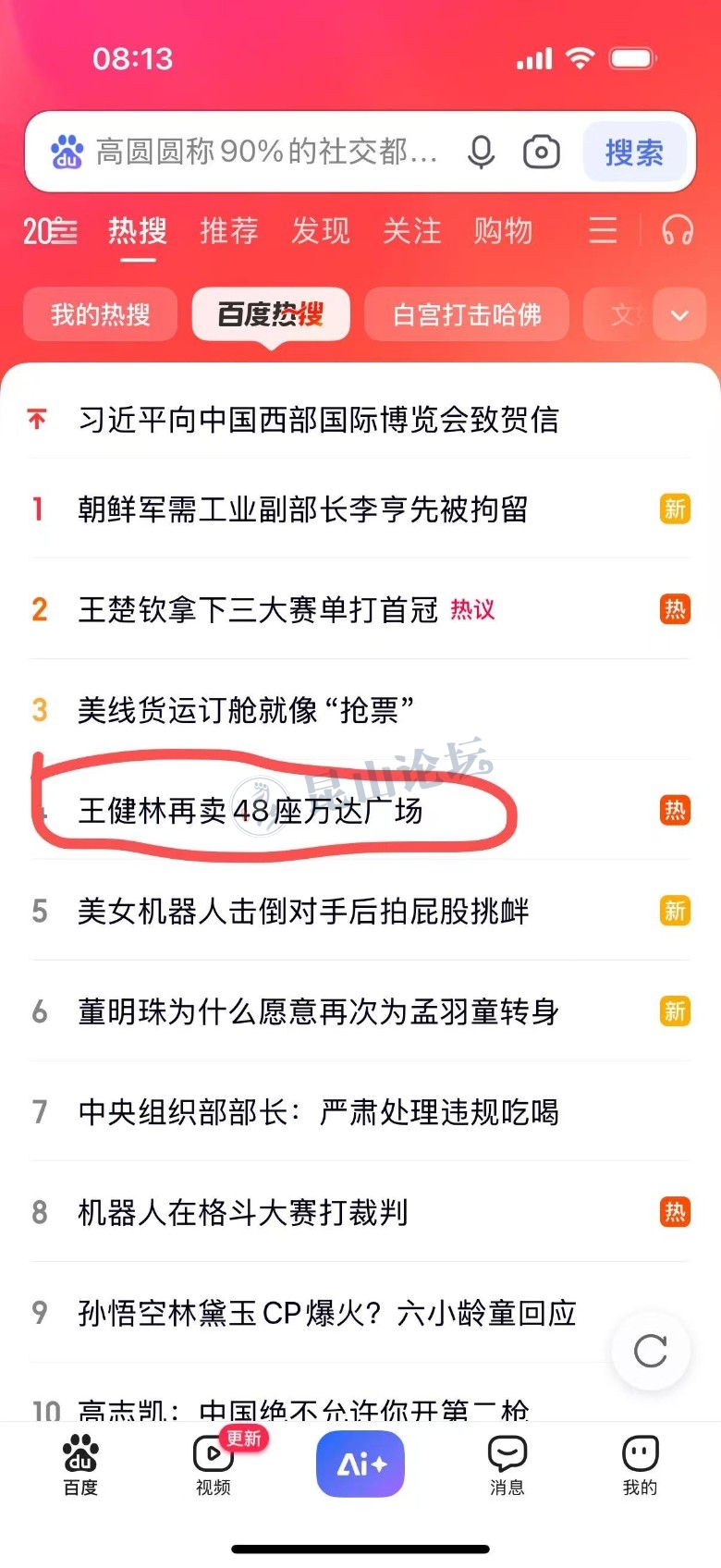
Task: Open the channel menu with three lines
Action: tap(603, 229)
